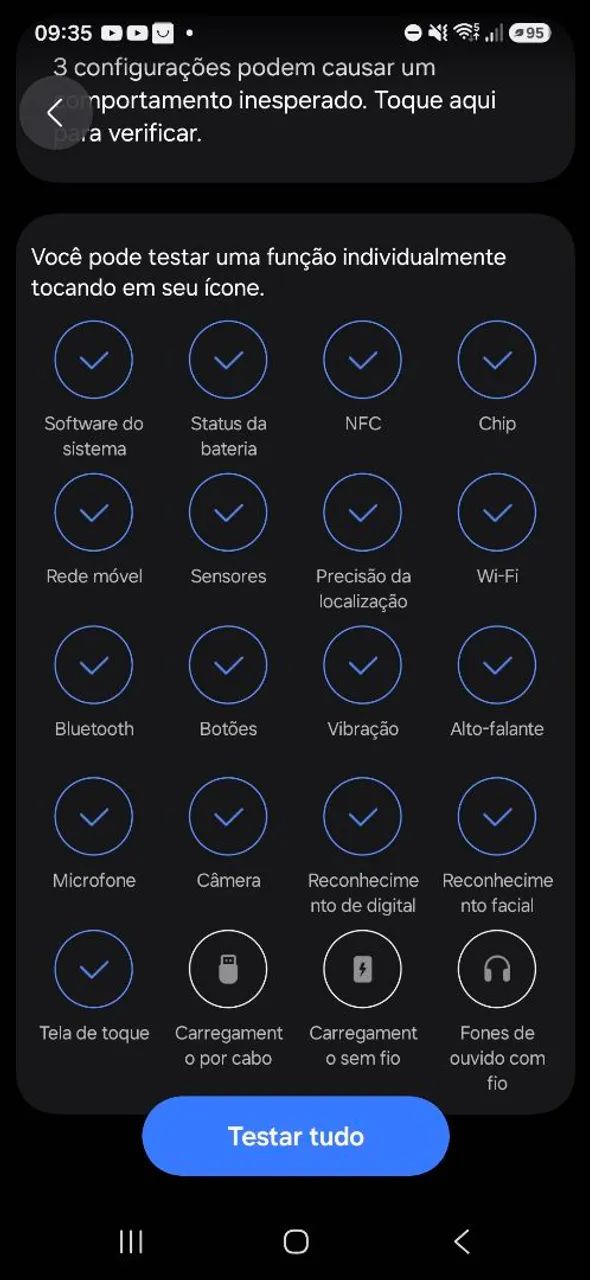This screenshot has width=590, height=1280.
Task: Run the Wi-Fi test
Action: [x=497, y=513]
